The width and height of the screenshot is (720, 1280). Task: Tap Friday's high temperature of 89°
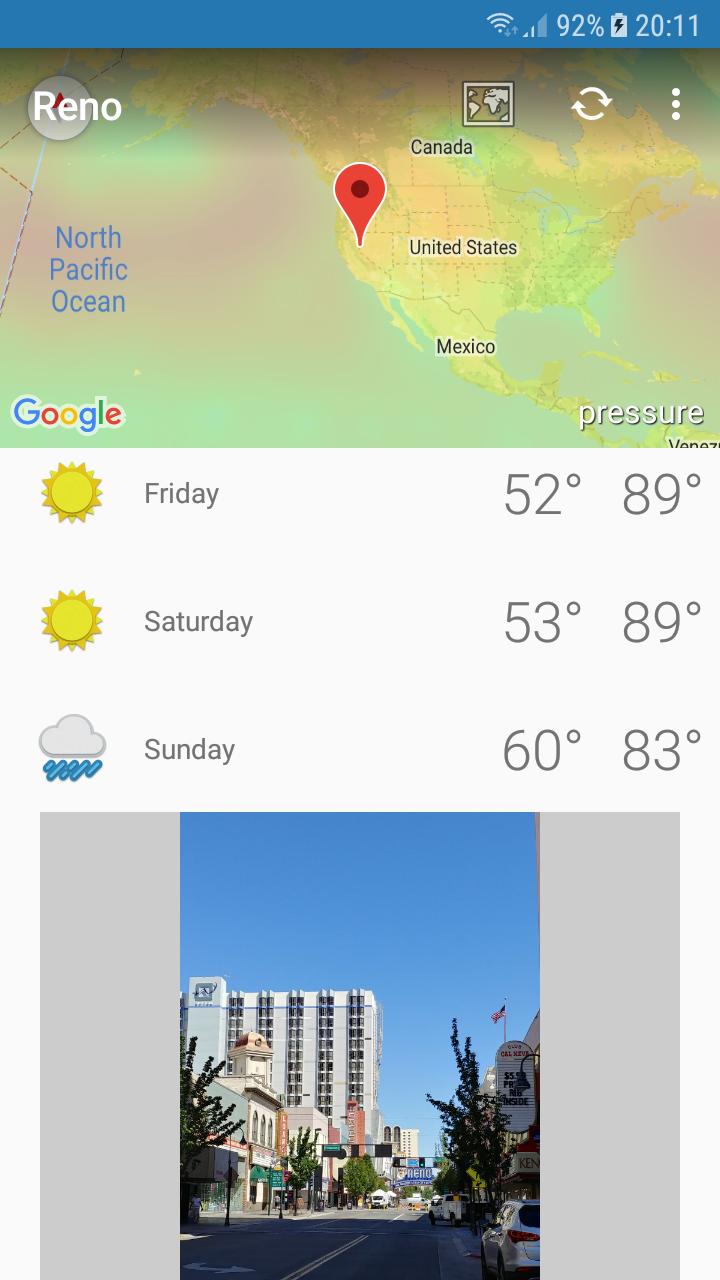pos(660,492)
